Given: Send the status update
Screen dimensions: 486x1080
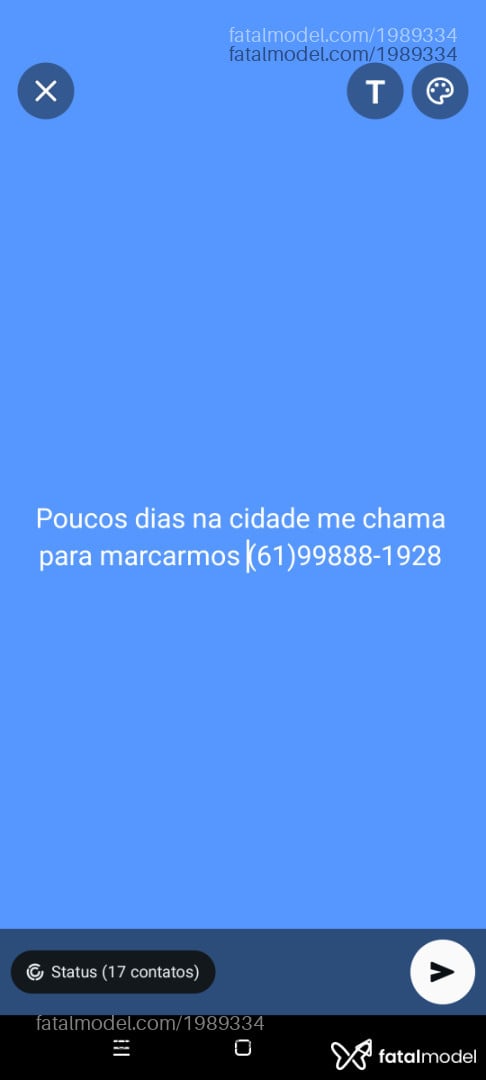Looking at the screenshot, I should pos(442,972).
